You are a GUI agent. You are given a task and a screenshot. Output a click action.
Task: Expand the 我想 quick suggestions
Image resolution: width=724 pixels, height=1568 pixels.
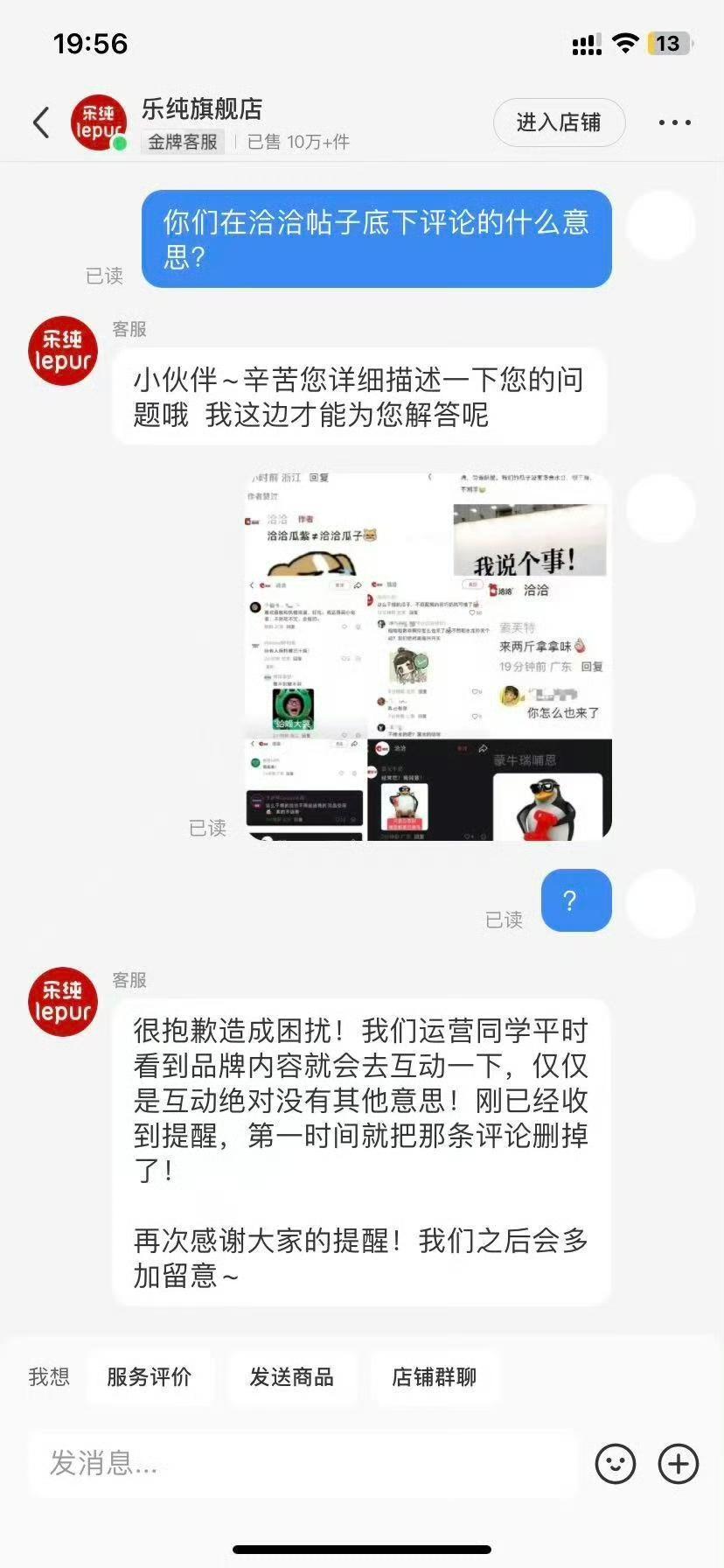[48, 1377]
